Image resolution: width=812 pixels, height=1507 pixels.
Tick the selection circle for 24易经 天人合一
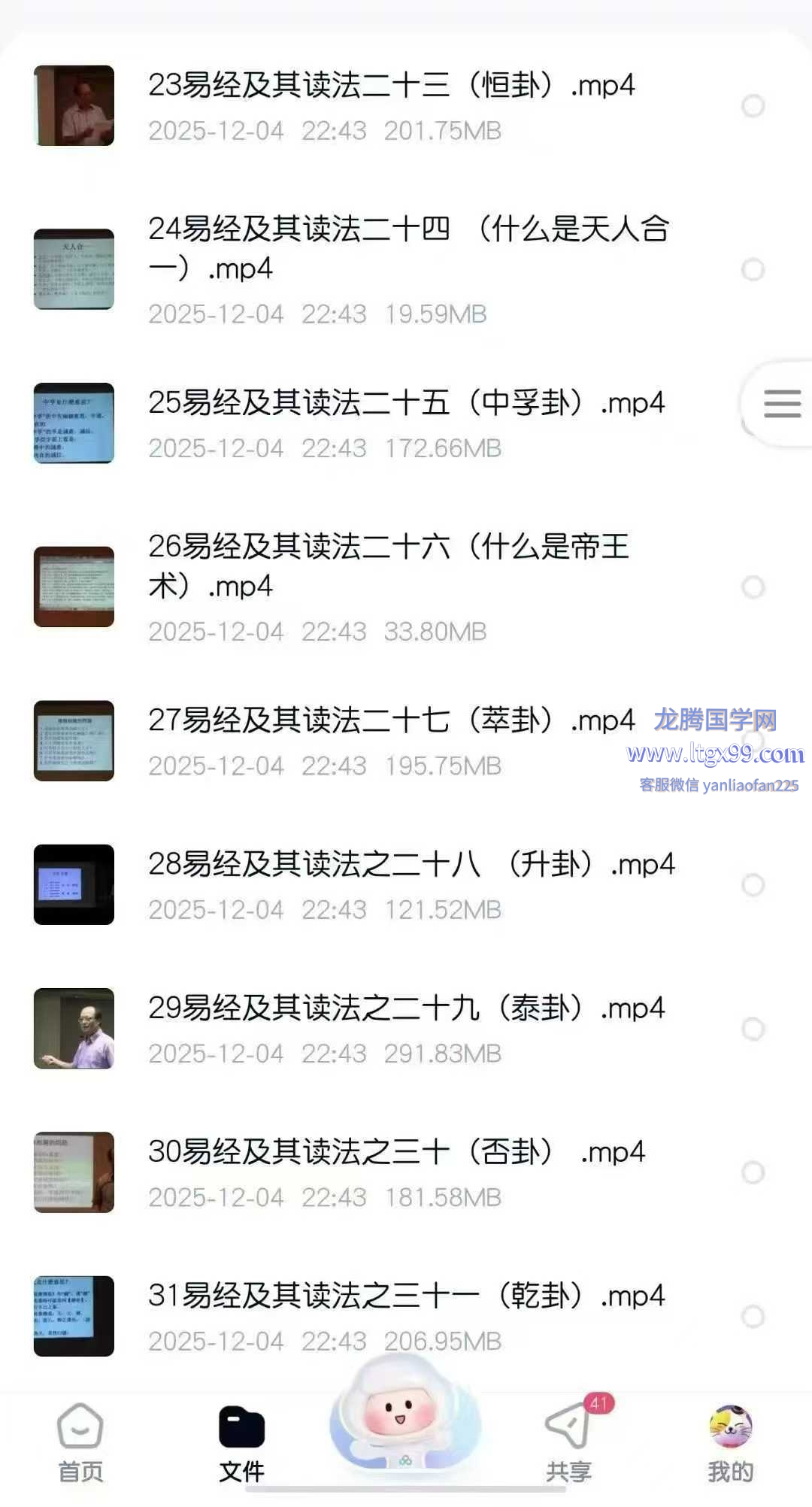pos(753,269)
